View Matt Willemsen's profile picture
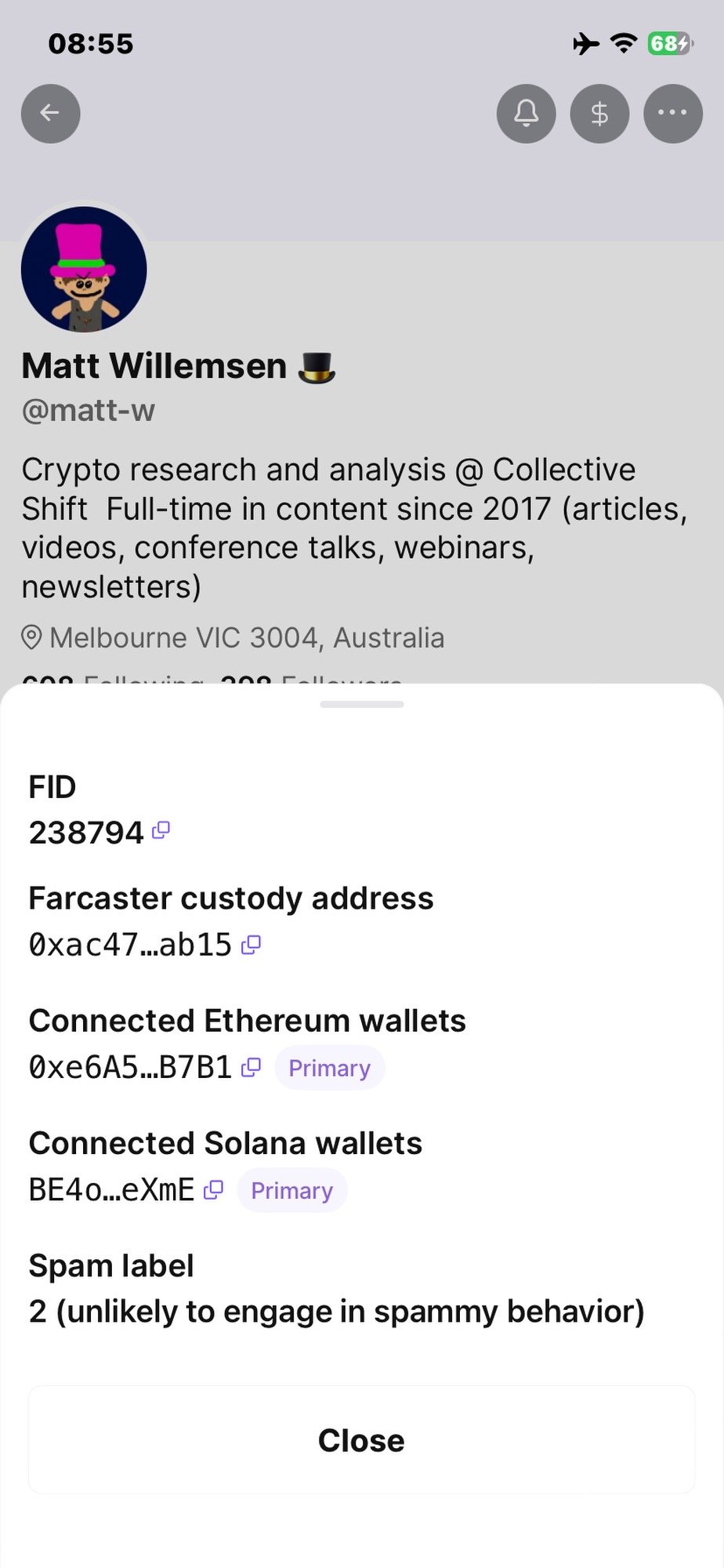724x1568 pixels. [84, 269]
